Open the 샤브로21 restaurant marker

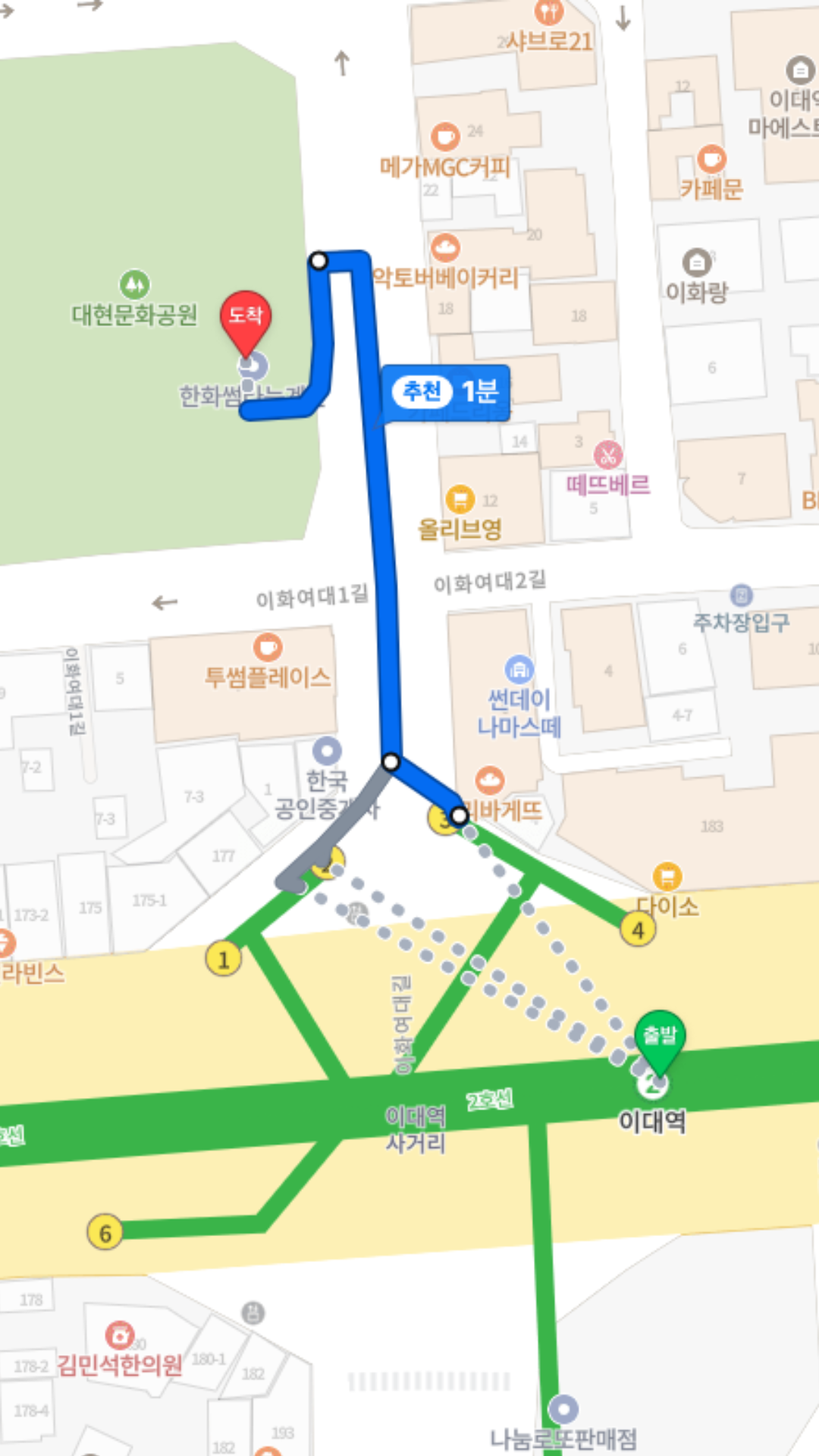point(548,12)
